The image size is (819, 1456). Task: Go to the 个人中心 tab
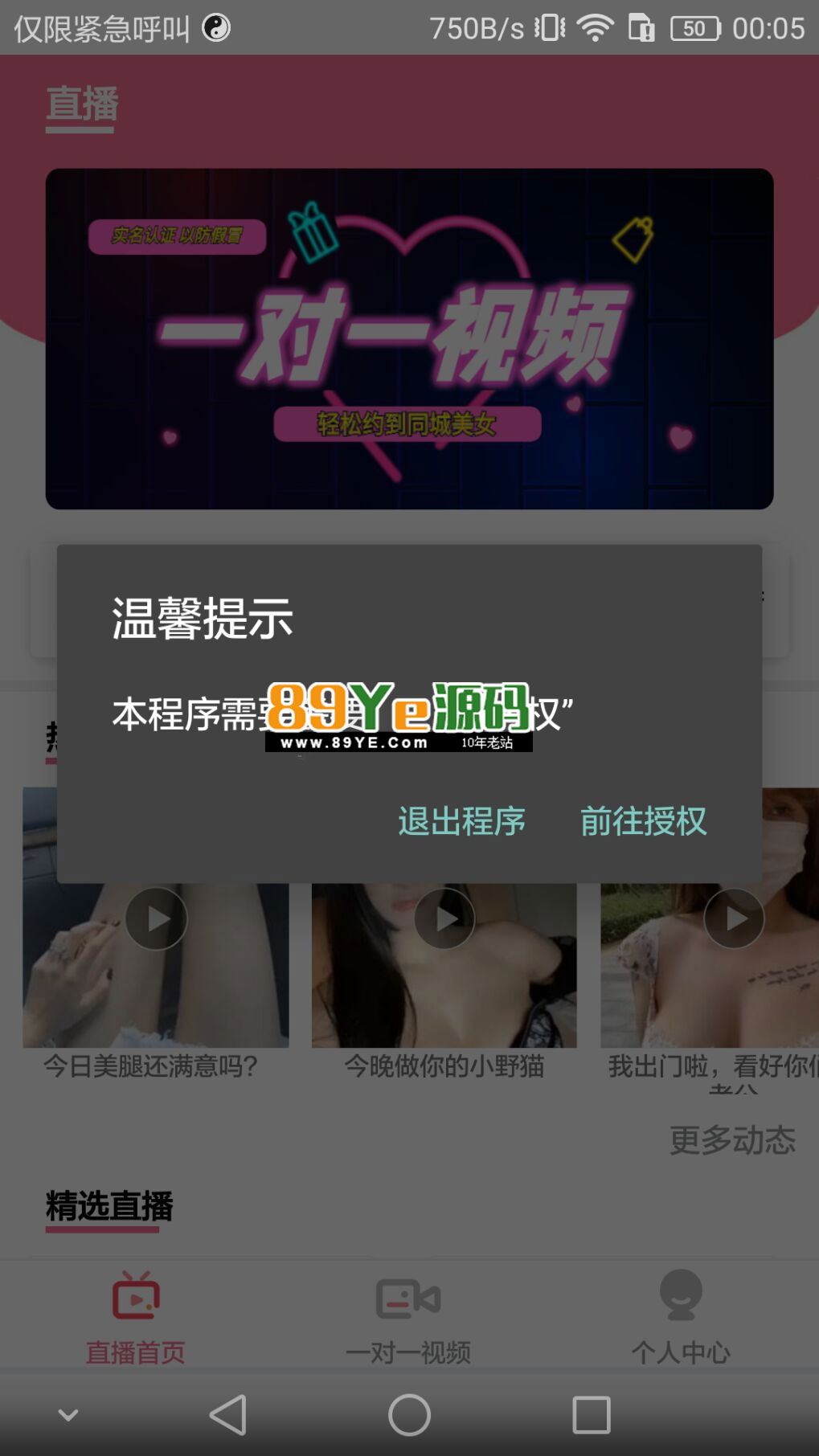click(681, 1315)
